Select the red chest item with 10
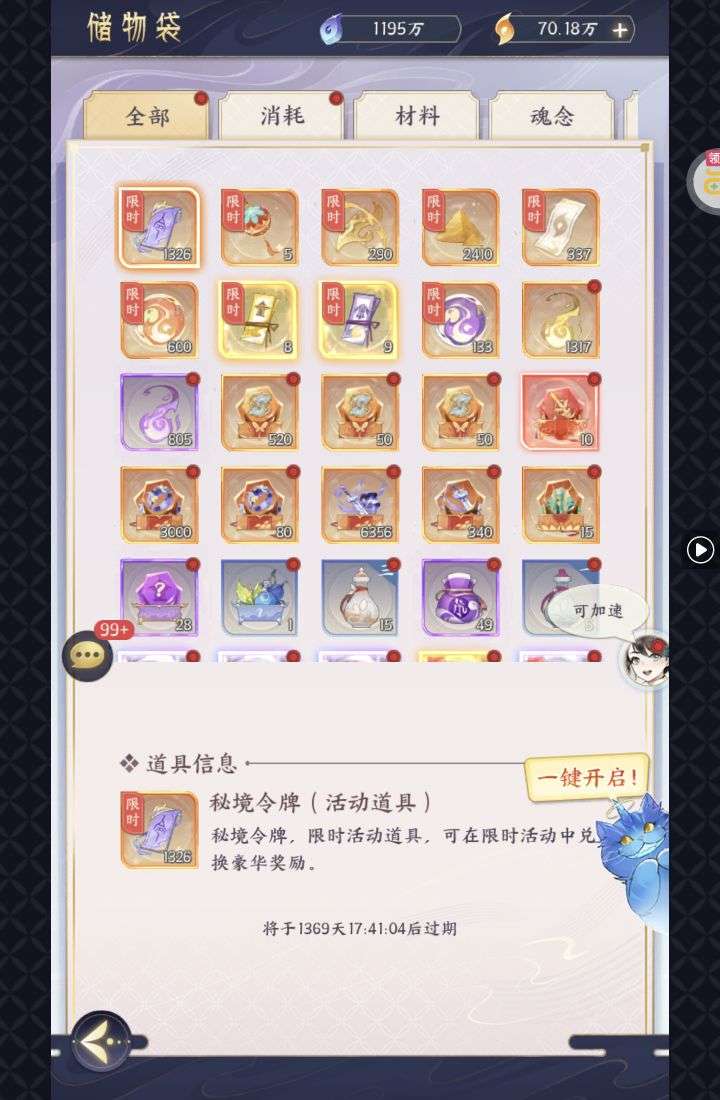 (560, 412)
